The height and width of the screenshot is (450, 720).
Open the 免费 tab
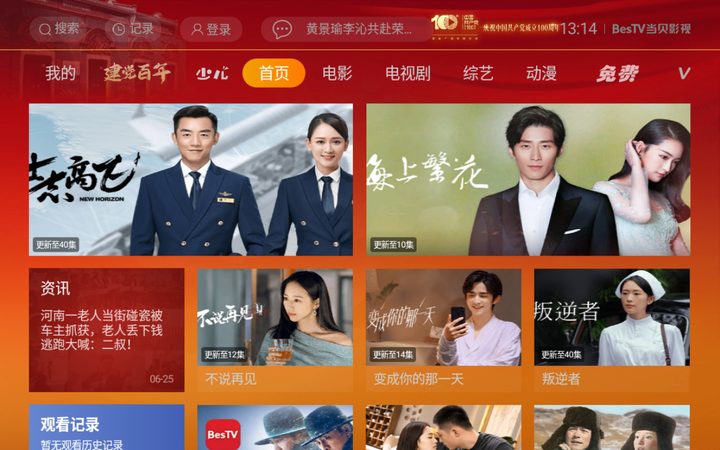click(616, 73)
